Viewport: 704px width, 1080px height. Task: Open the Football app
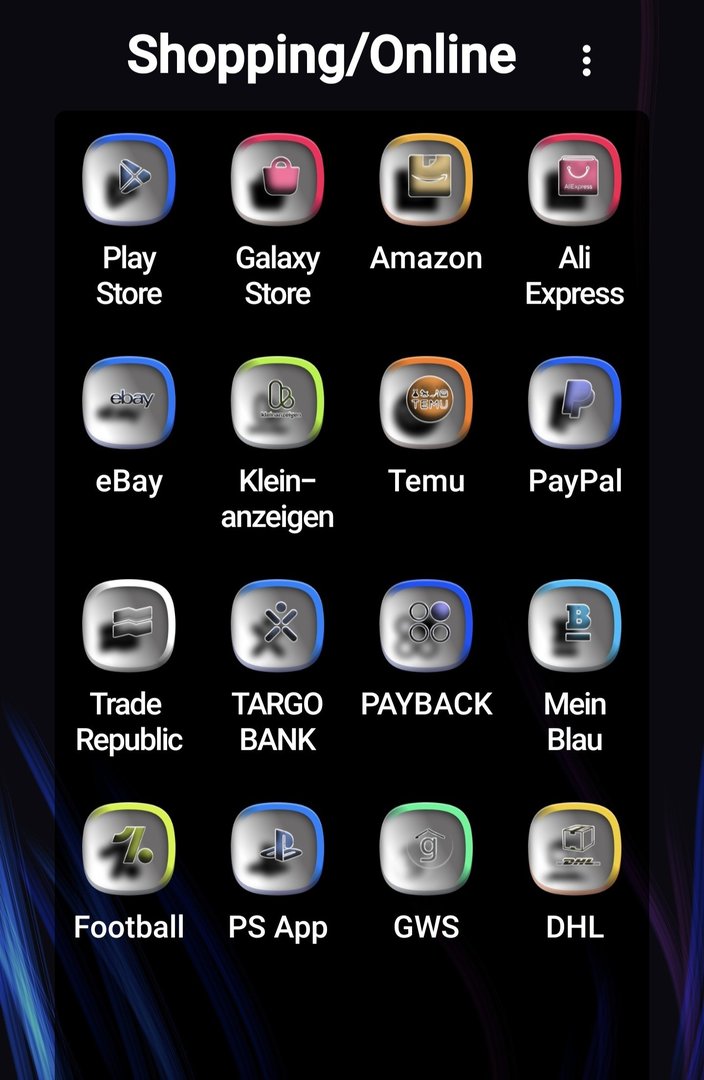pyautogui.click(x=129, y=849)
